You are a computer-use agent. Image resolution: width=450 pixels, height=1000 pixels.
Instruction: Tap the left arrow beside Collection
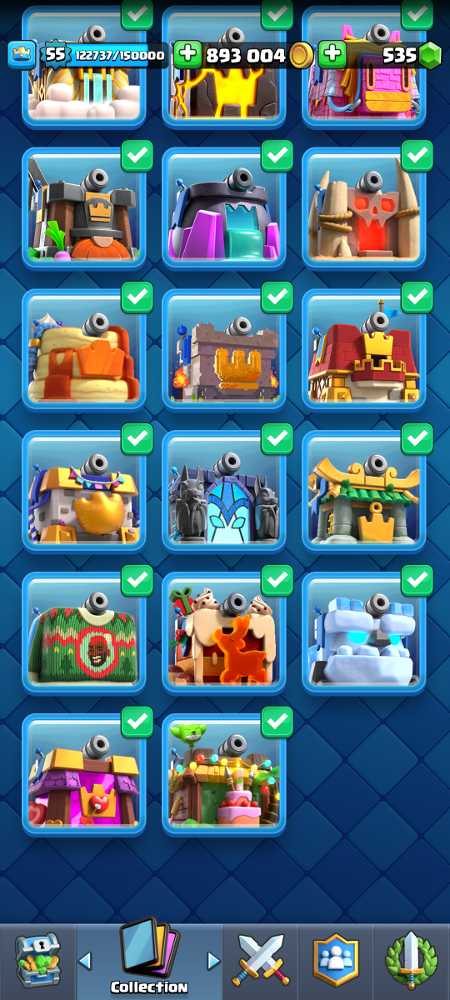pyautogui.click(x=85, y=960)
